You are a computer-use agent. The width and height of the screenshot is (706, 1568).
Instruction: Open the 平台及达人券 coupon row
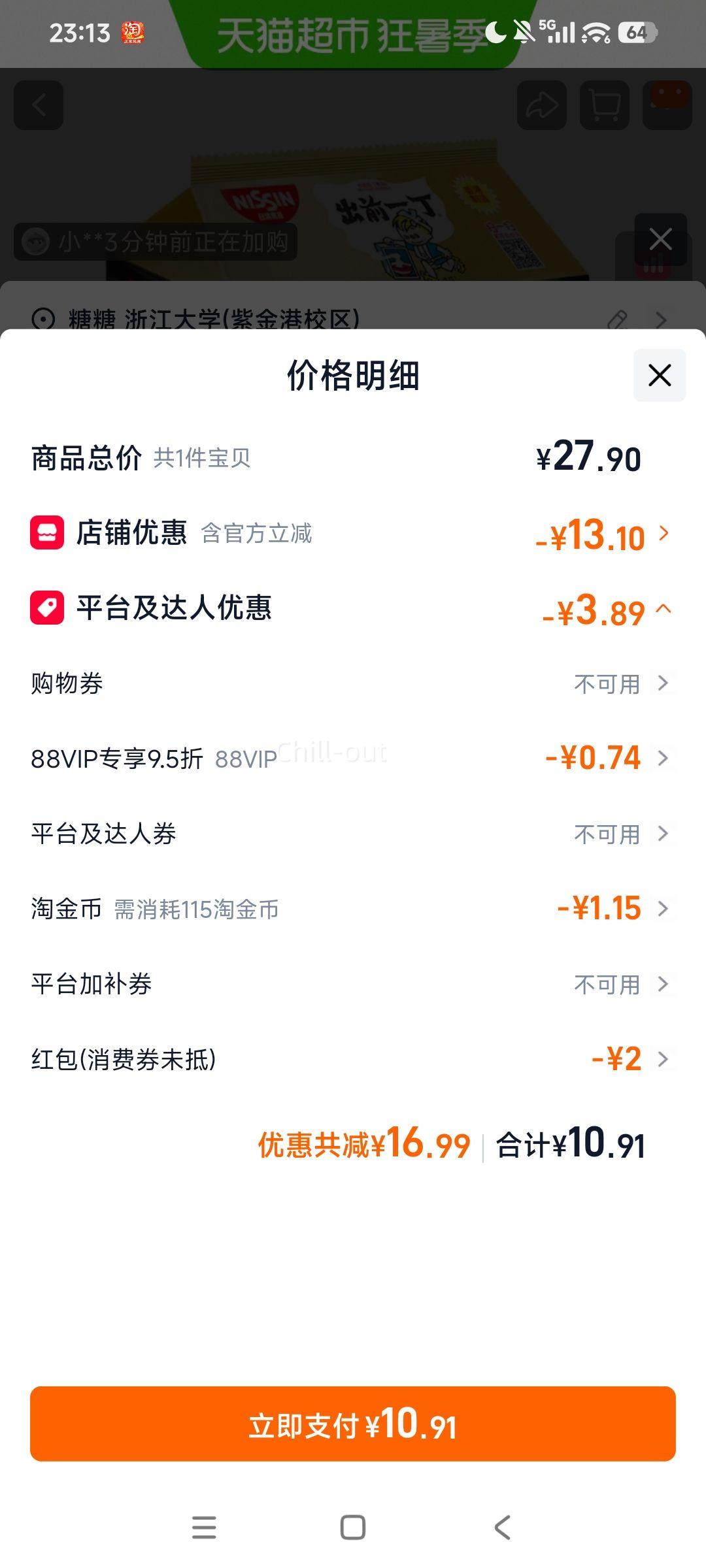coord(353,834)
